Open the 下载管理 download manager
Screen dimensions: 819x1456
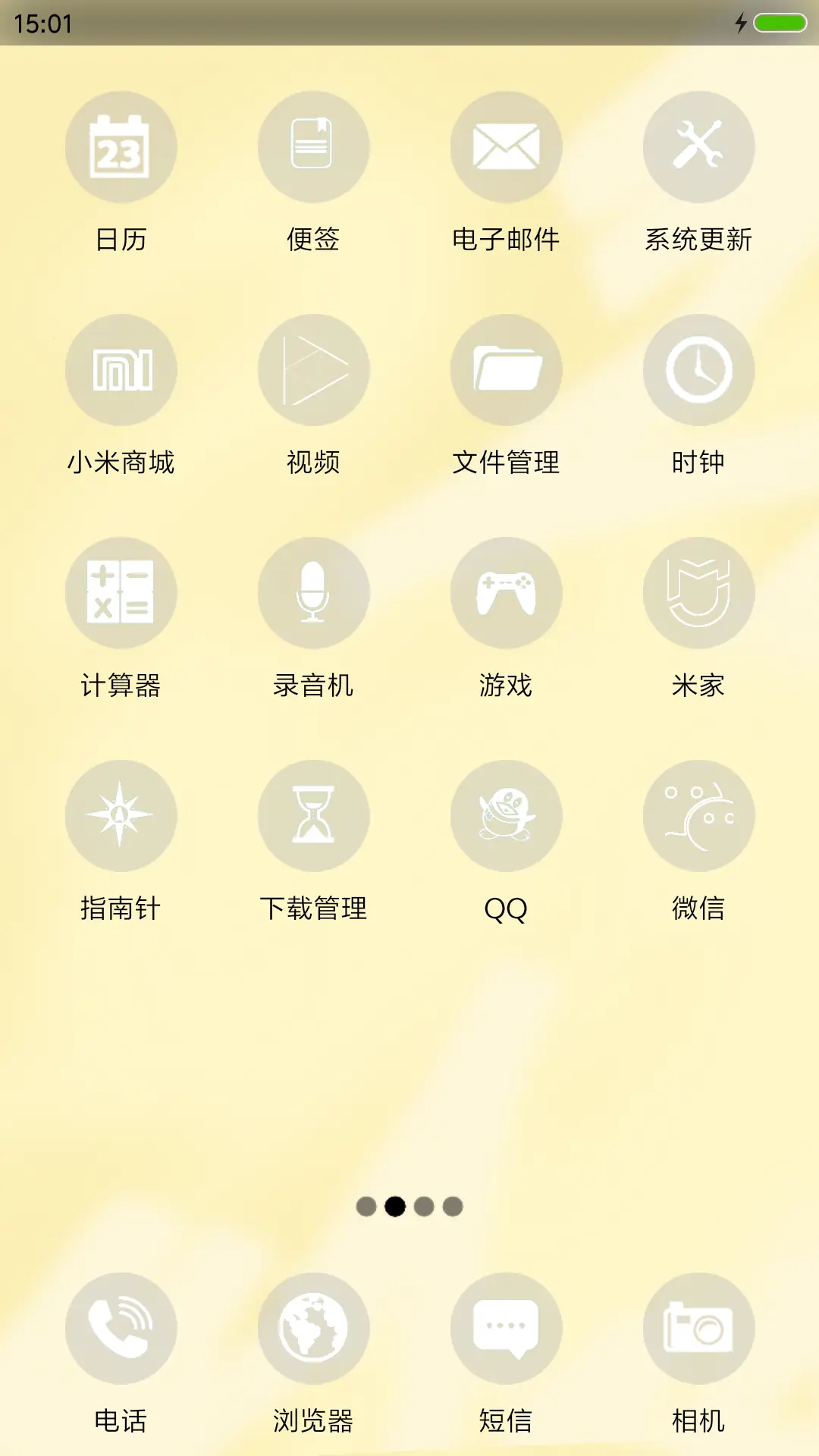coord(314,814)
